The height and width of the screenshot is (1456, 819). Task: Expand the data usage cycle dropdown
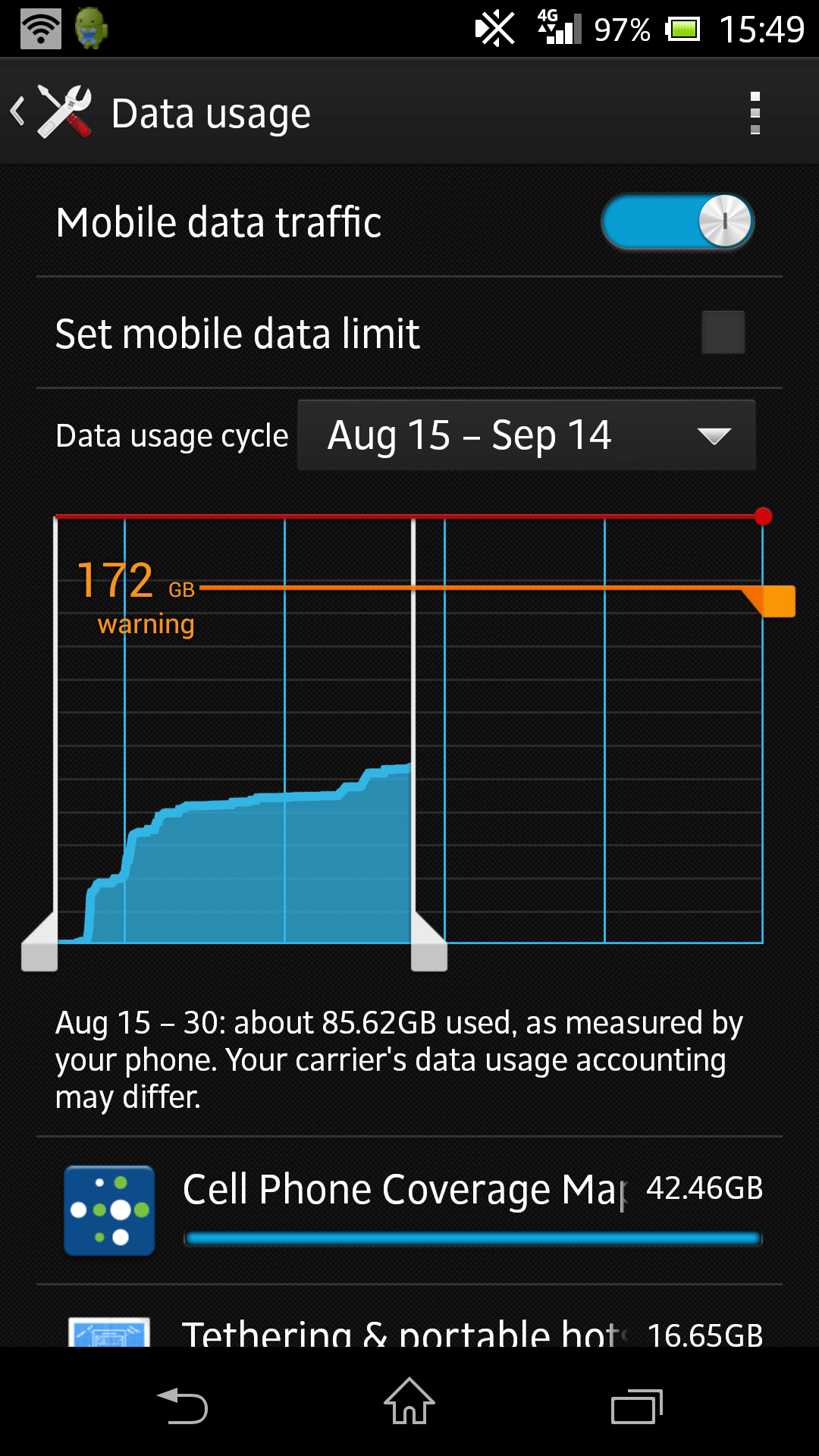(526, 435)
